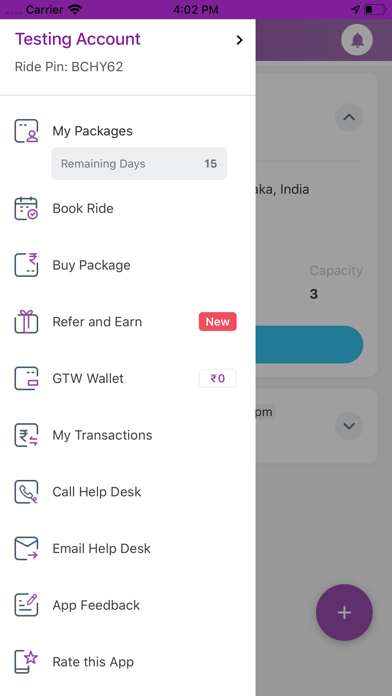The height and width of the screenshot is (696, 392).
Task: Open the notifications bell
Action: point(357,40)
